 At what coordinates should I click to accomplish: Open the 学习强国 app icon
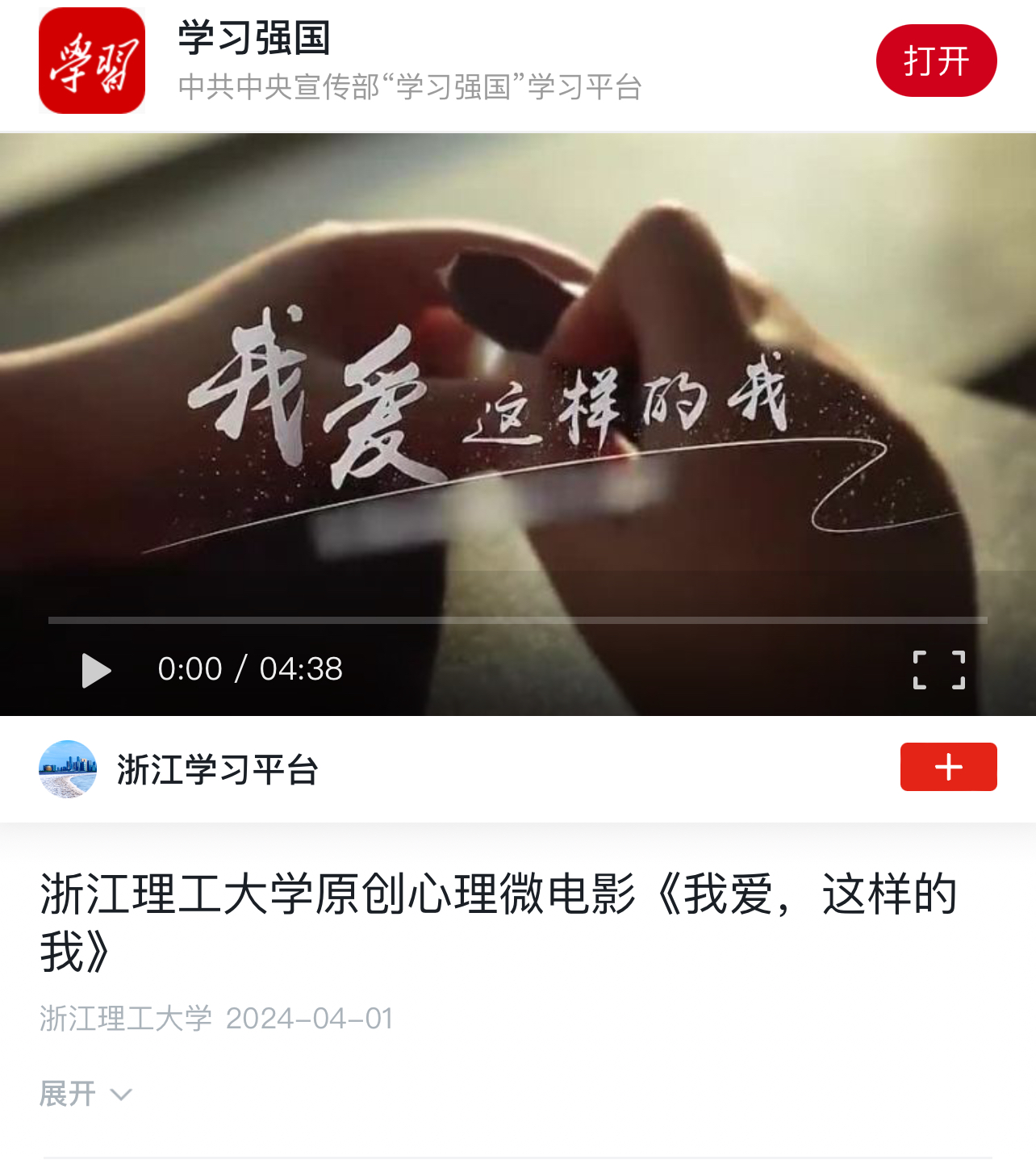pos(92,61)
